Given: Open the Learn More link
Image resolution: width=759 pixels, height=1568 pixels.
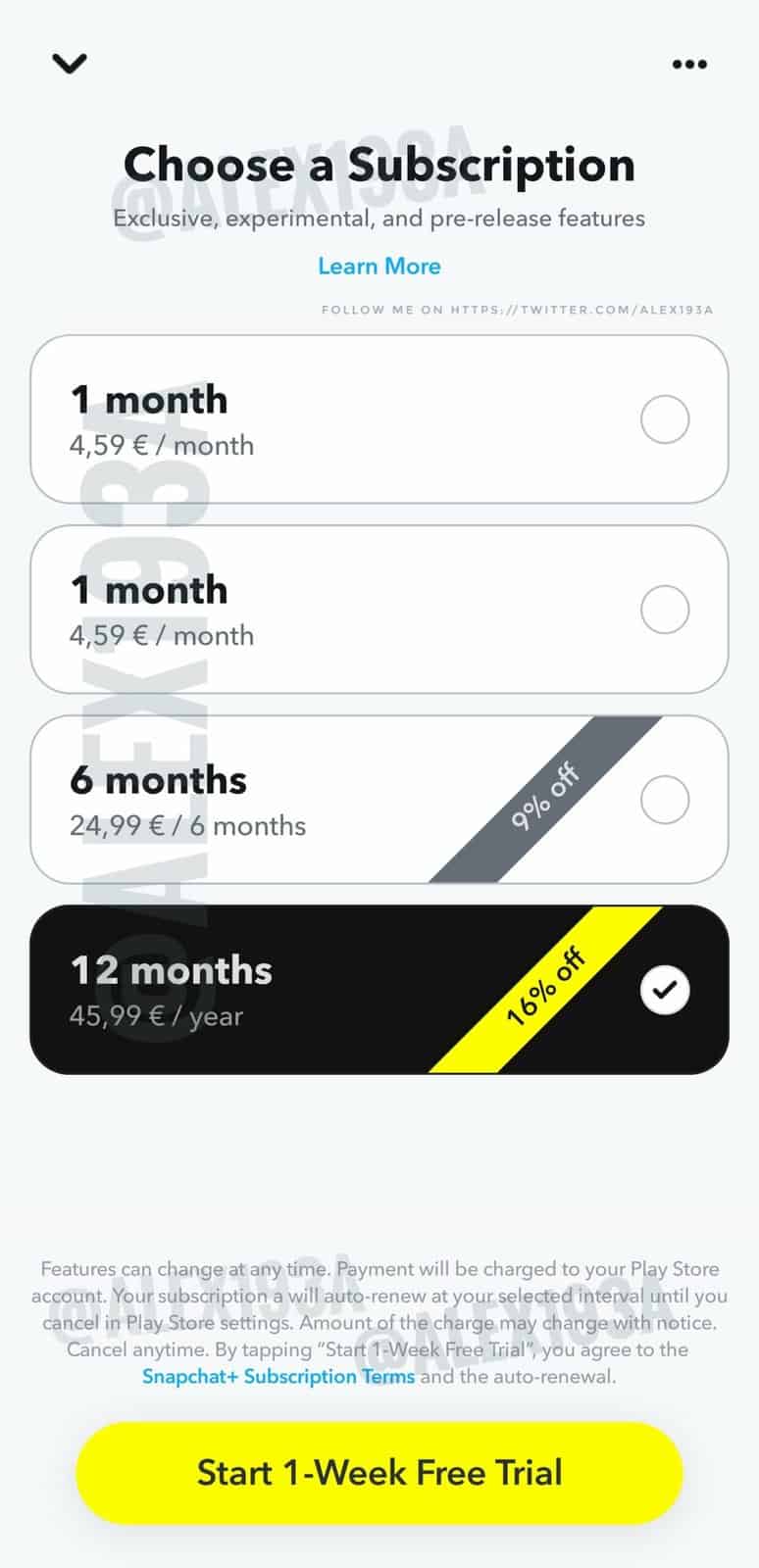Looking at the screenshot, I should click(379, 266).
